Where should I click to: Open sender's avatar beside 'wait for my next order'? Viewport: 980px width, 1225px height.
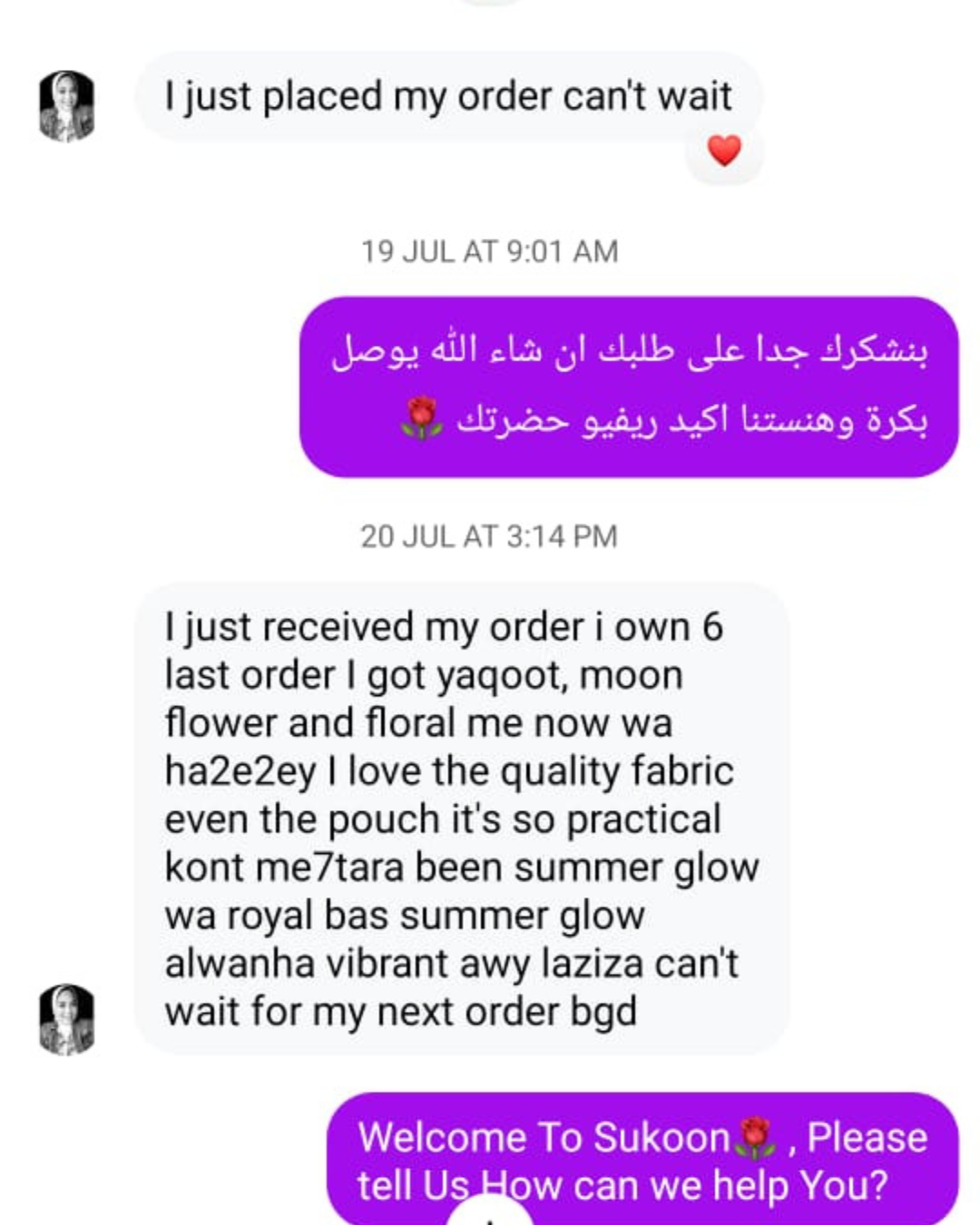click(67, 1019)
